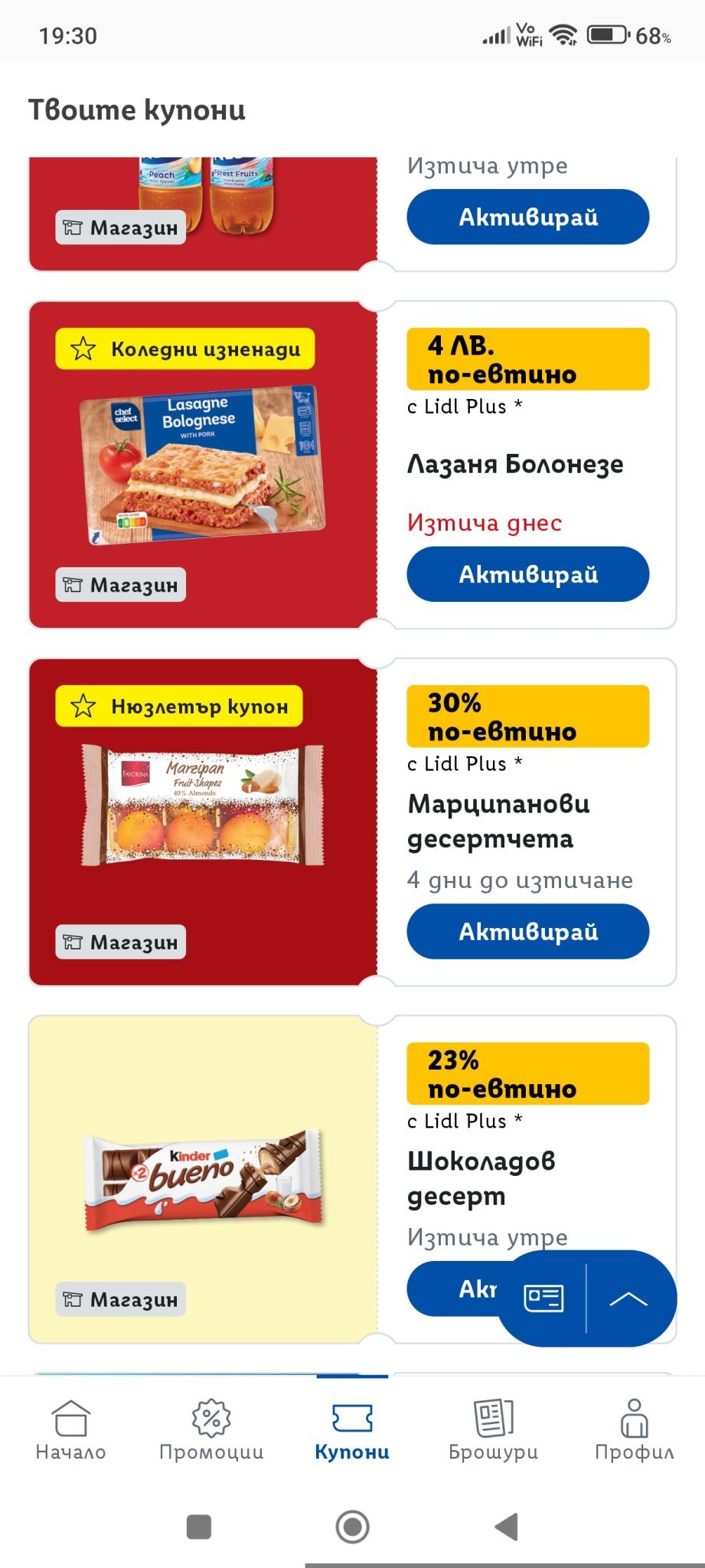The height and width of the screenshot is (1568, 705).
Task: Activate the Лазаня Болонезе coupon
Action: tap(527, 574)
